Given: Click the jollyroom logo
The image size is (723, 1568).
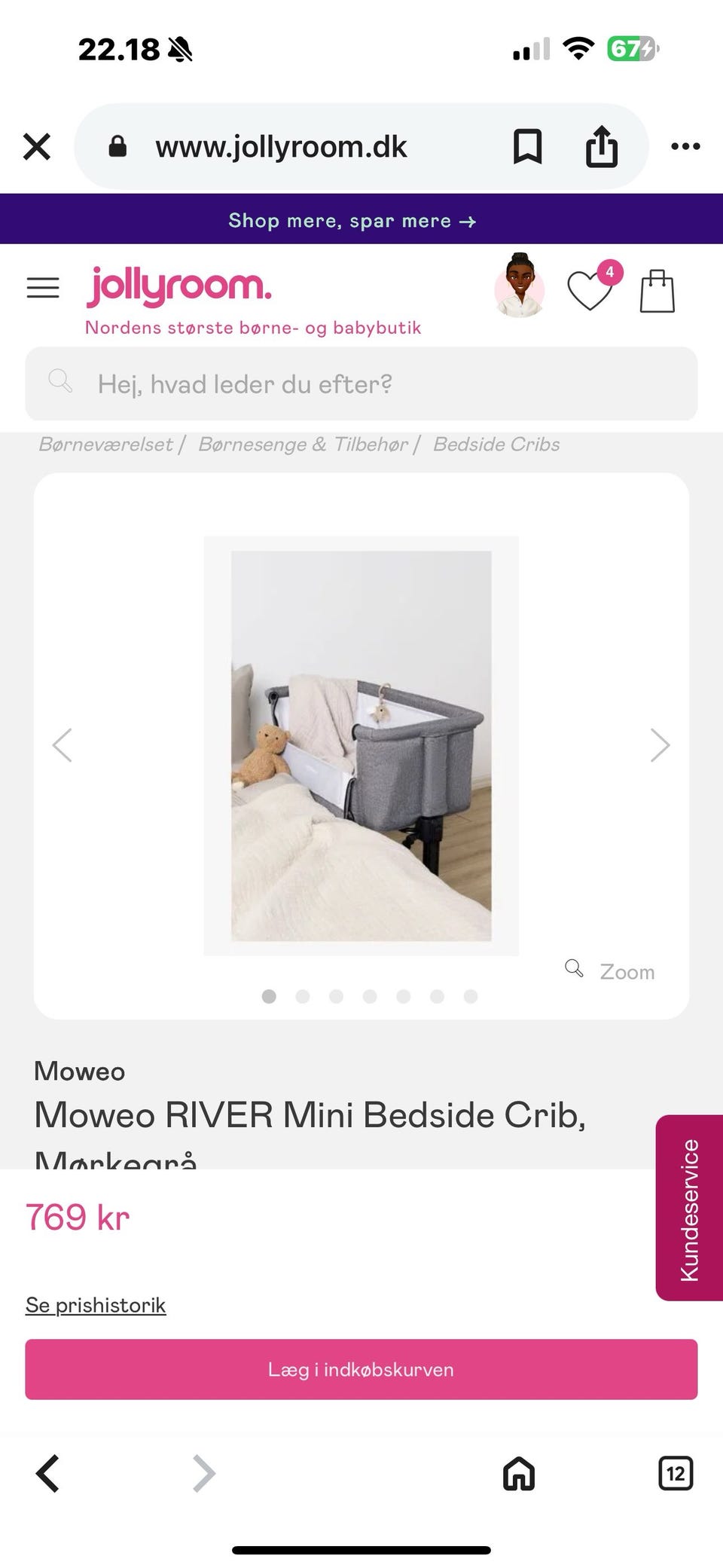Looking at the screenshot, I should point(179,287).
